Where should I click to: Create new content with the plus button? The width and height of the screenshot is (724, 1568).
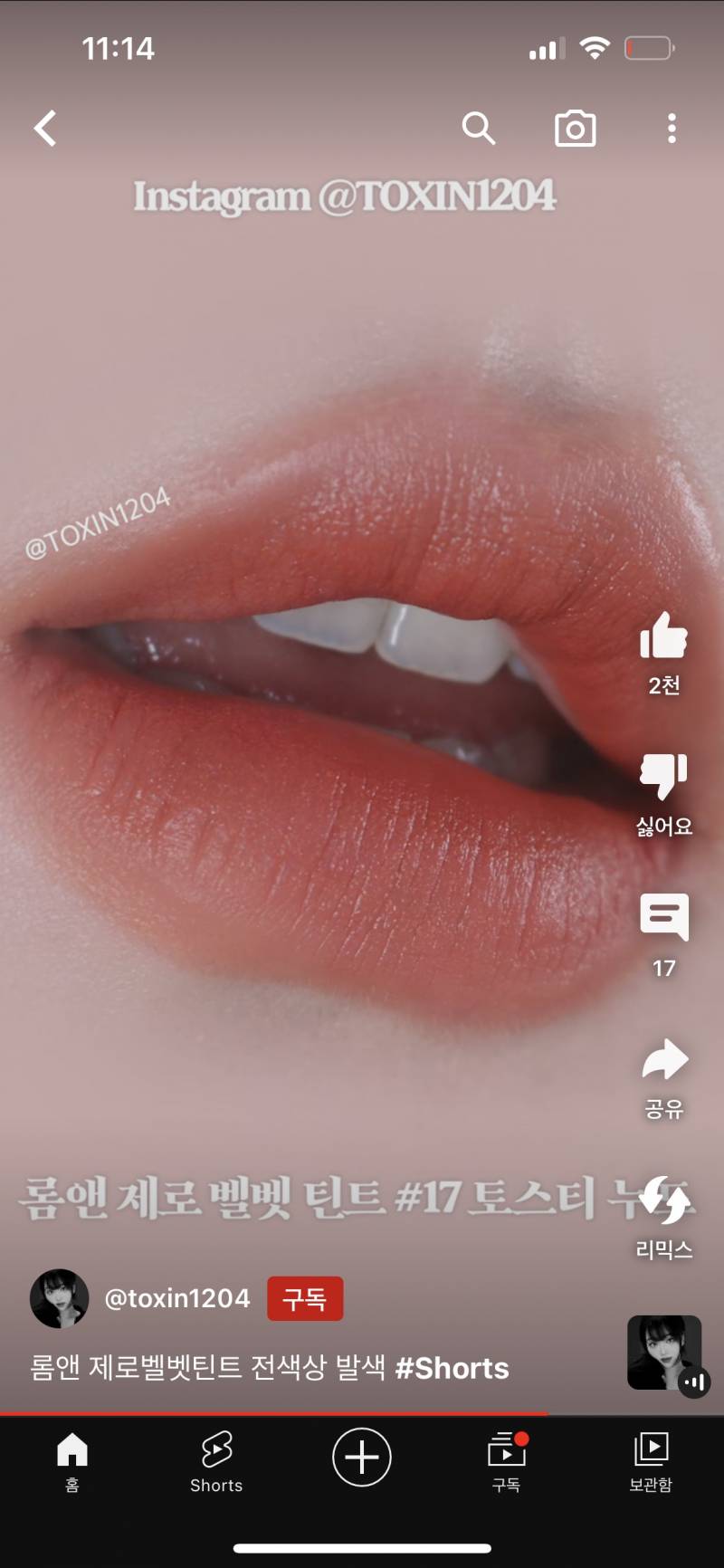click(x=362, y=1457)
